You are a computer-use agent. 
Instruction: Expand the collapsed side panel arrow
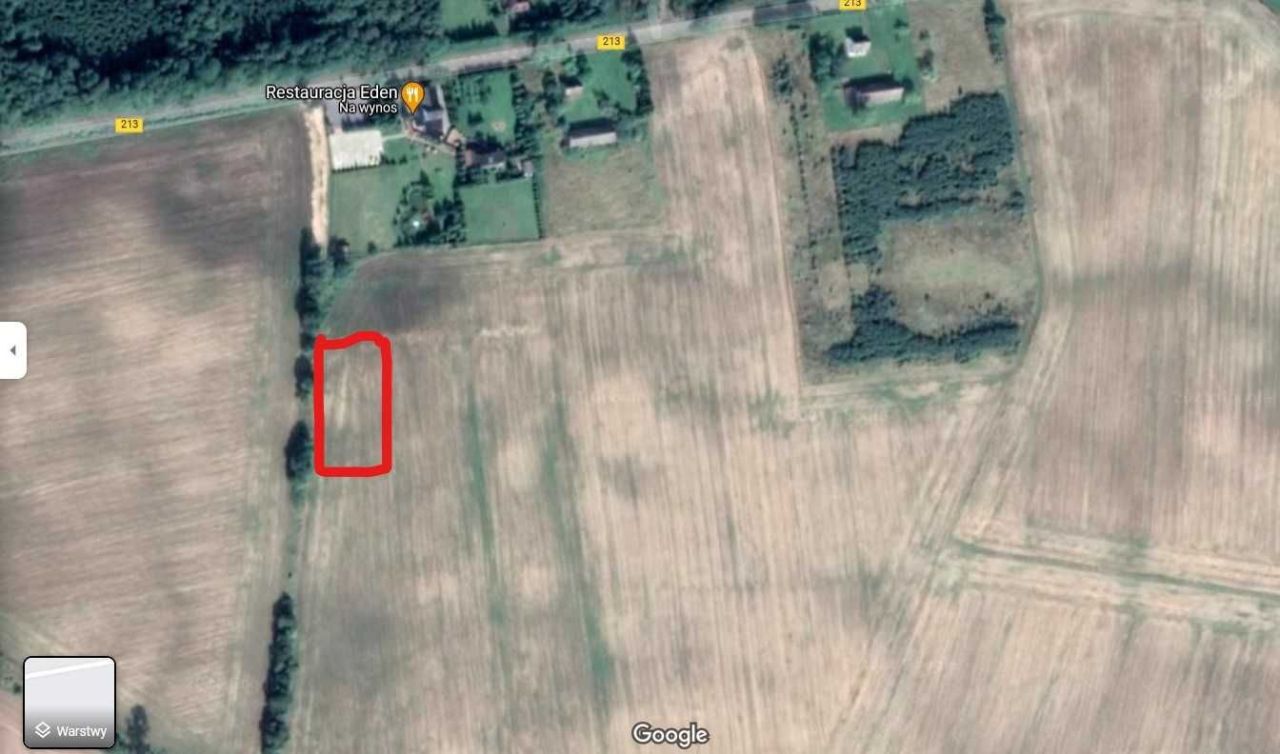(x=12, y=351)
